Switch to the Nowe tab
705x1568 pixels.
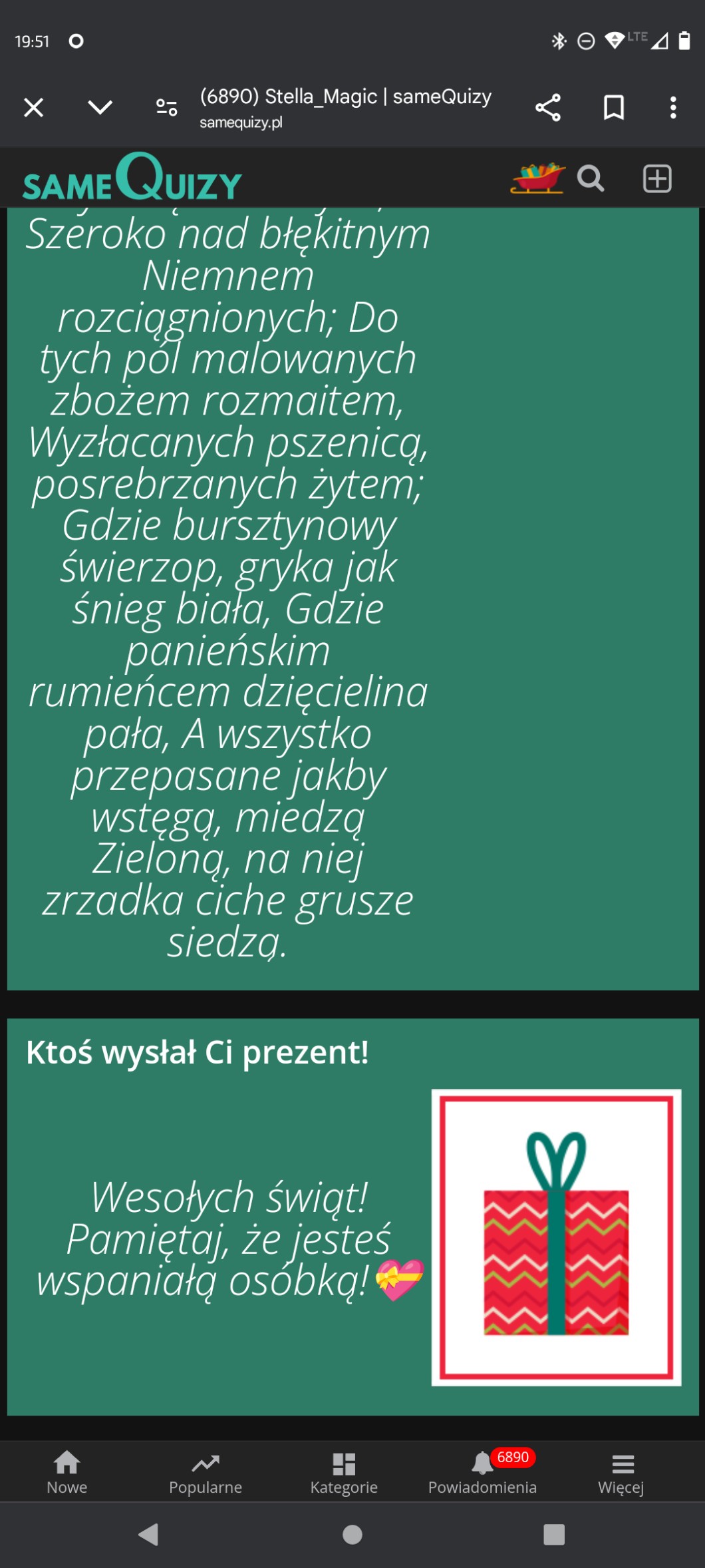point(67,1472)
